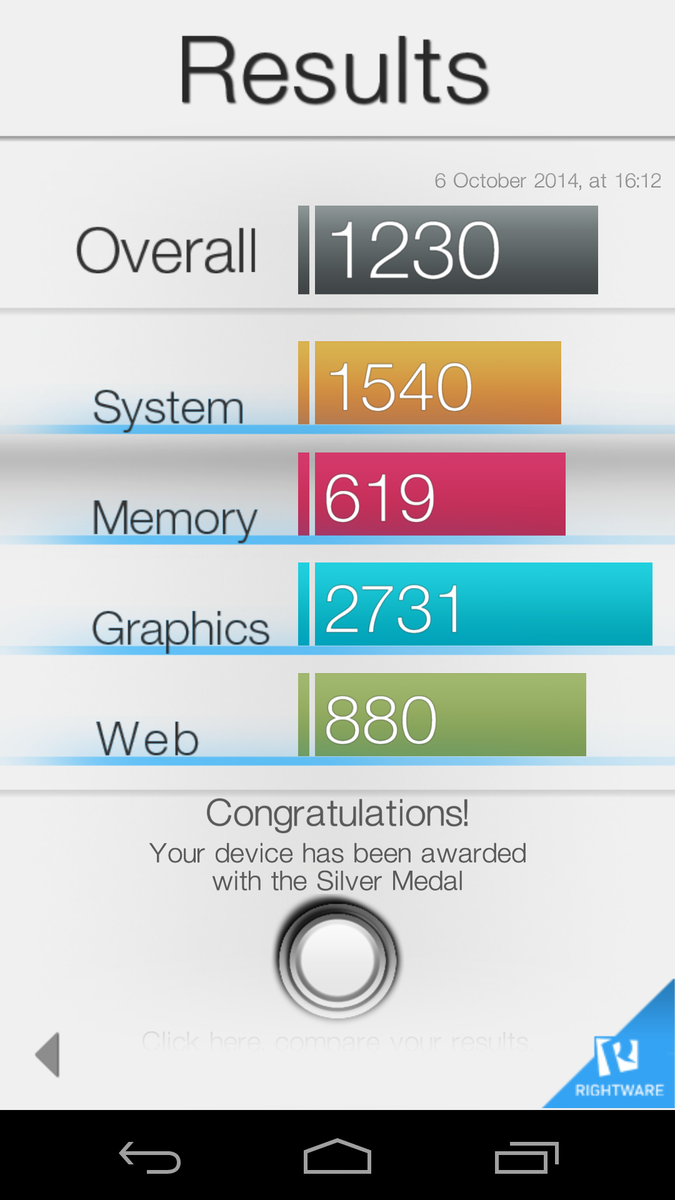Image resolution: width=675 pixels, height=1200 pixels.
Task: Go back using the left arrow
Action: (48, 1055)
